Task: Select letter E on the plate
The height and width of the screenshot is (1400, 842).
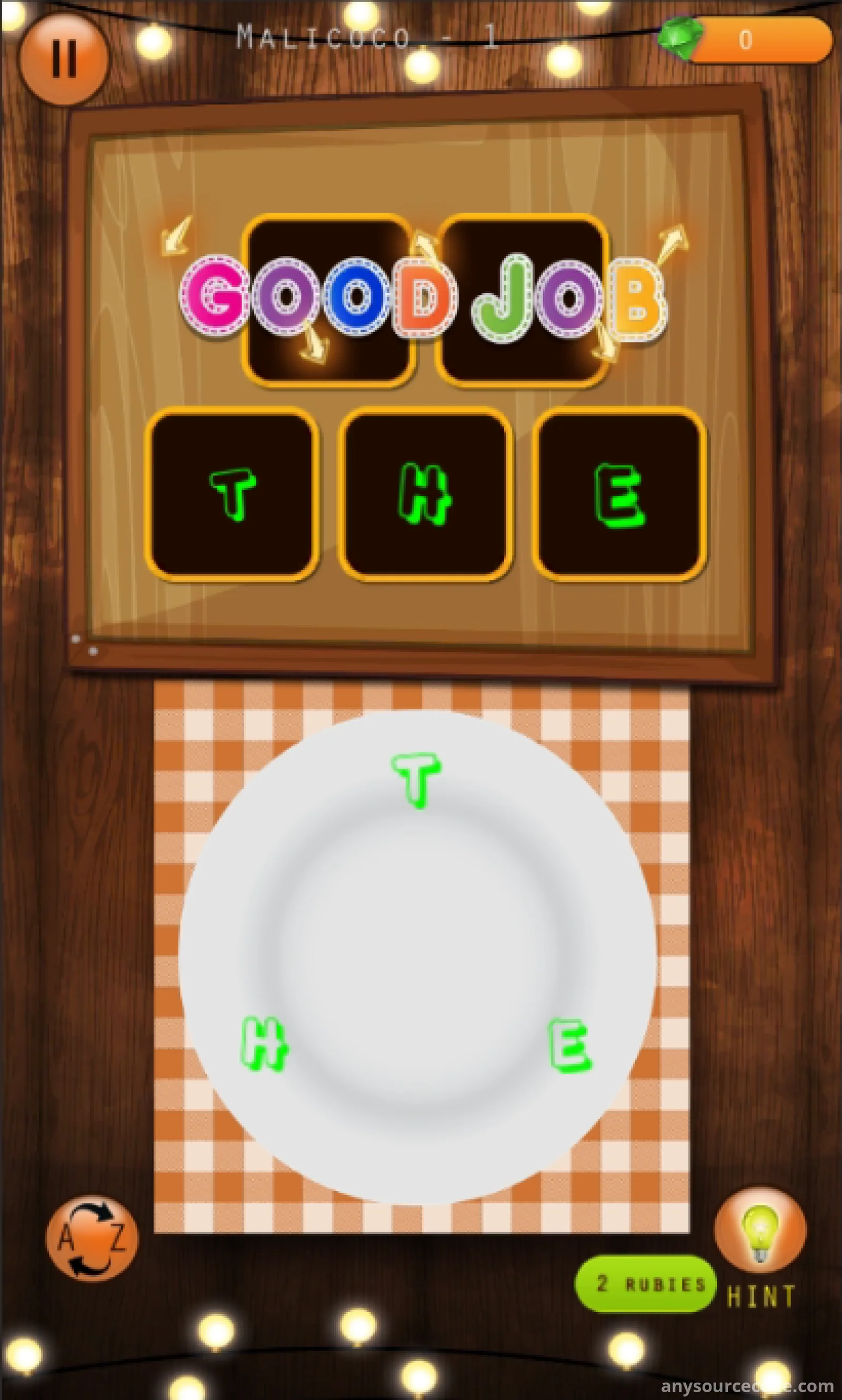Action: [x=569, y=1045]
